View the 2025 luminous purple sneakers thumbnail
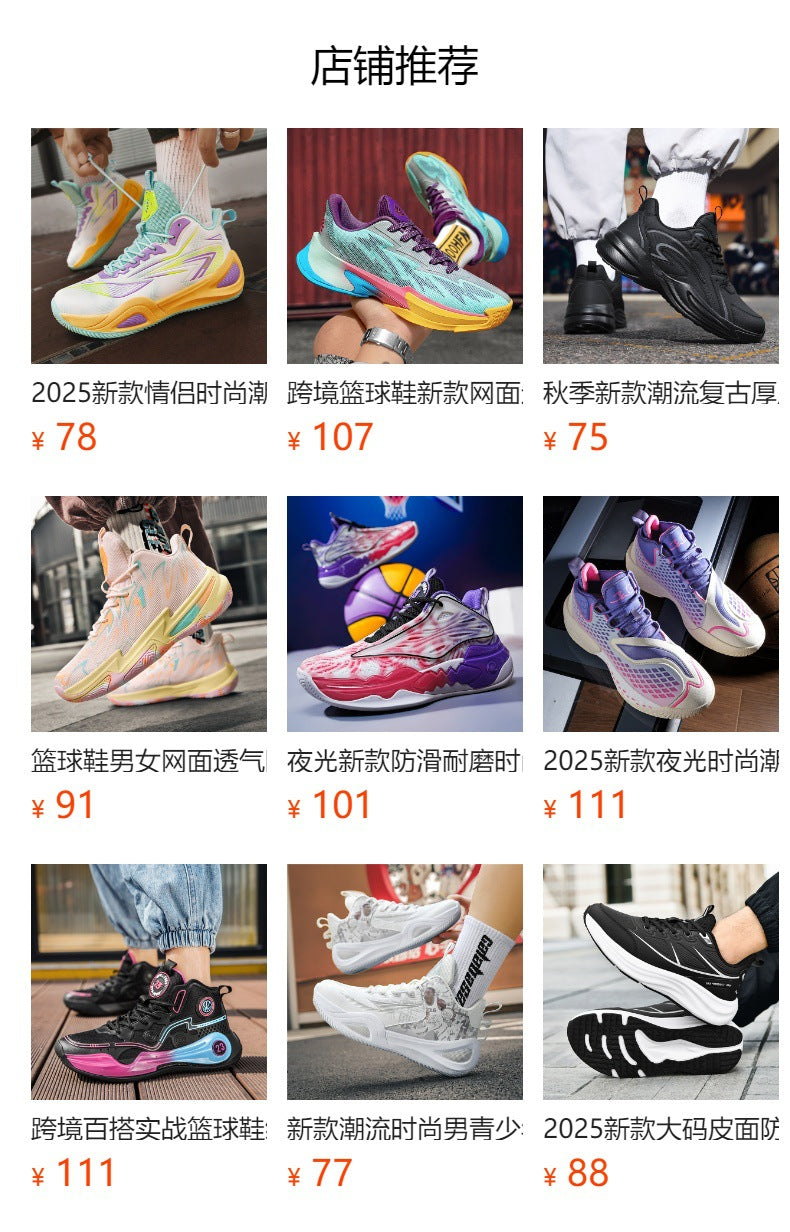This screenshot has width=790, height=1232. (x=656, y=614)
